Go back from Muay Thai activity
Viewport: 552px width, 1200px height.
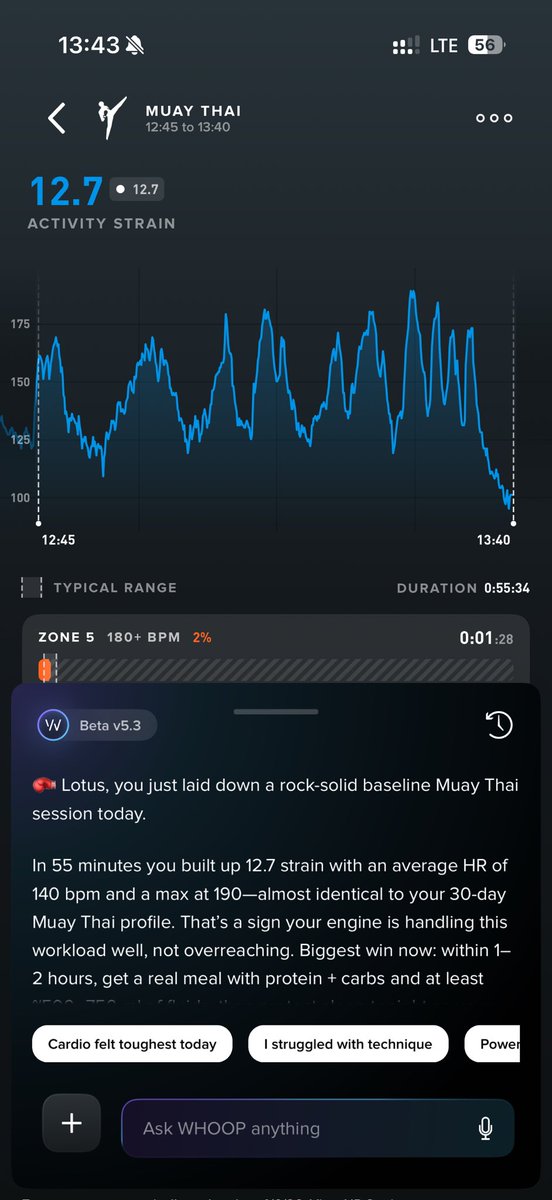click(x=57, y=118)
